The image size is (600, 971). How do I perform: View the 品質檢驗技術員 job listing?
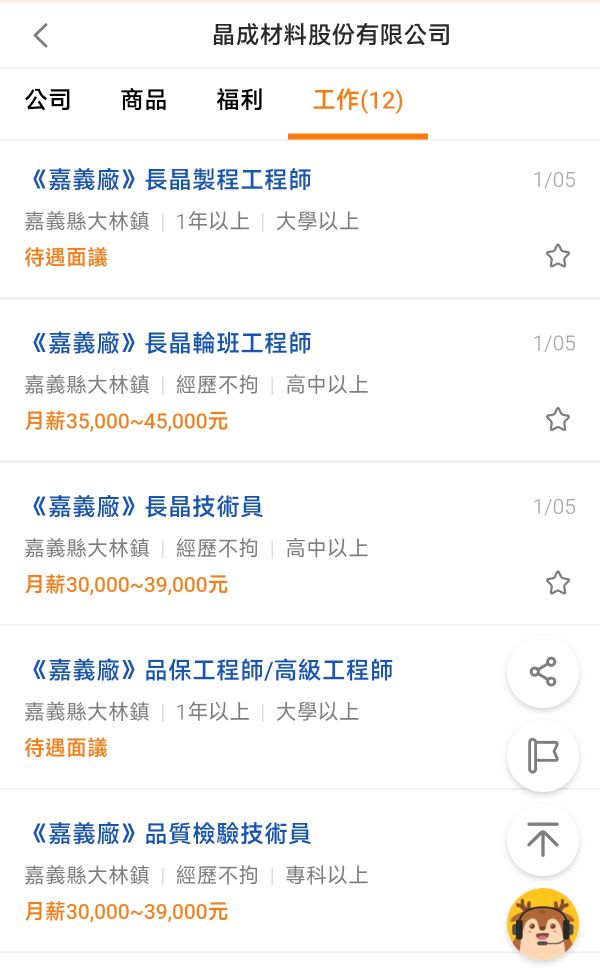pyautogui.click(x=168, y=834)
